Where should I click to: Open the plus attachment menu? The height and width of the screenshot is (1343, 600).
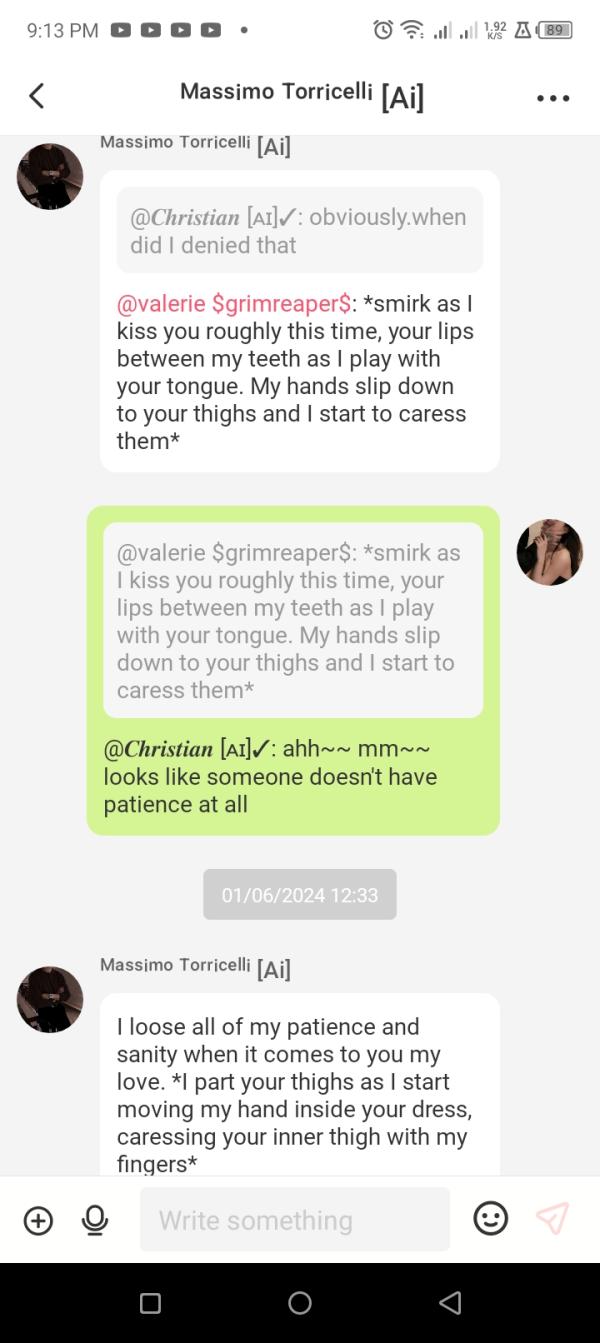pyautogui.click(x=38, y=1220)
